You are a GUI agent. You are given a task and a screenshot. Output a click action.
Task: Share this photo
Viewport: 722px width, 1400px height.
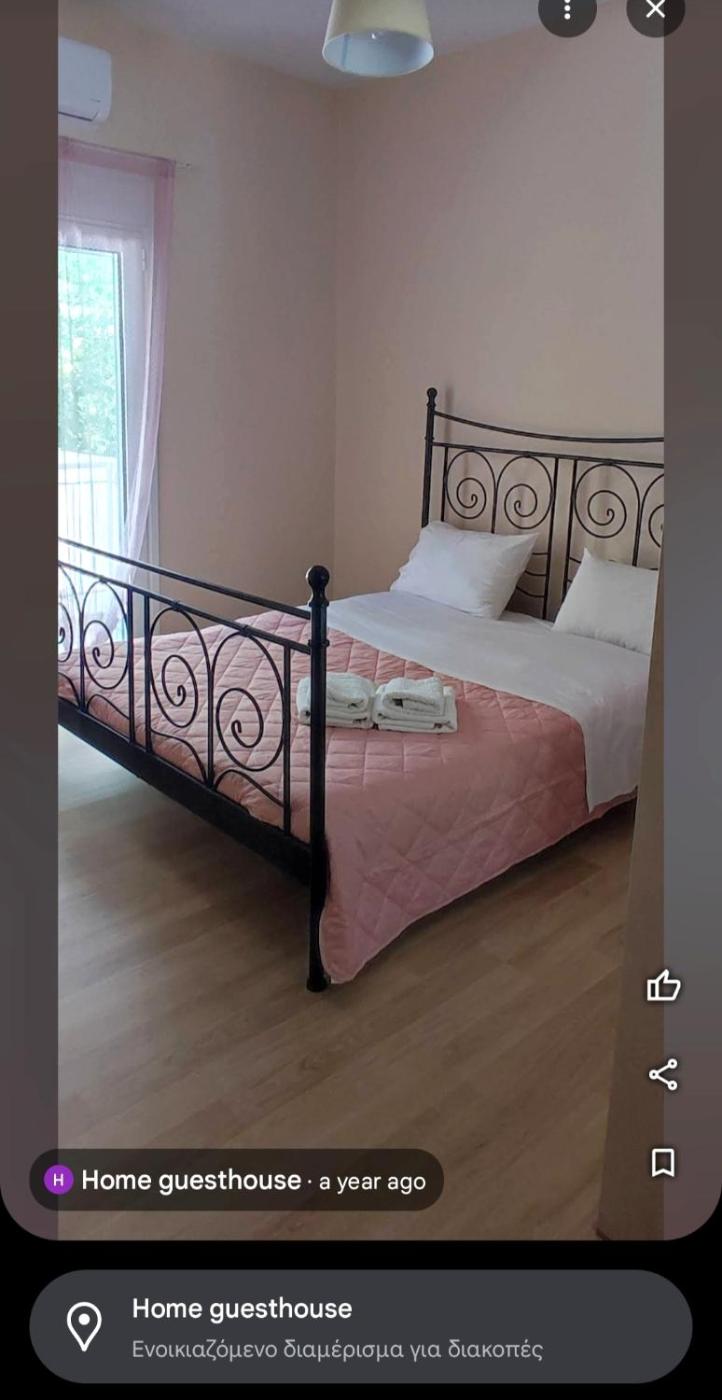(x=663, y=1075)
